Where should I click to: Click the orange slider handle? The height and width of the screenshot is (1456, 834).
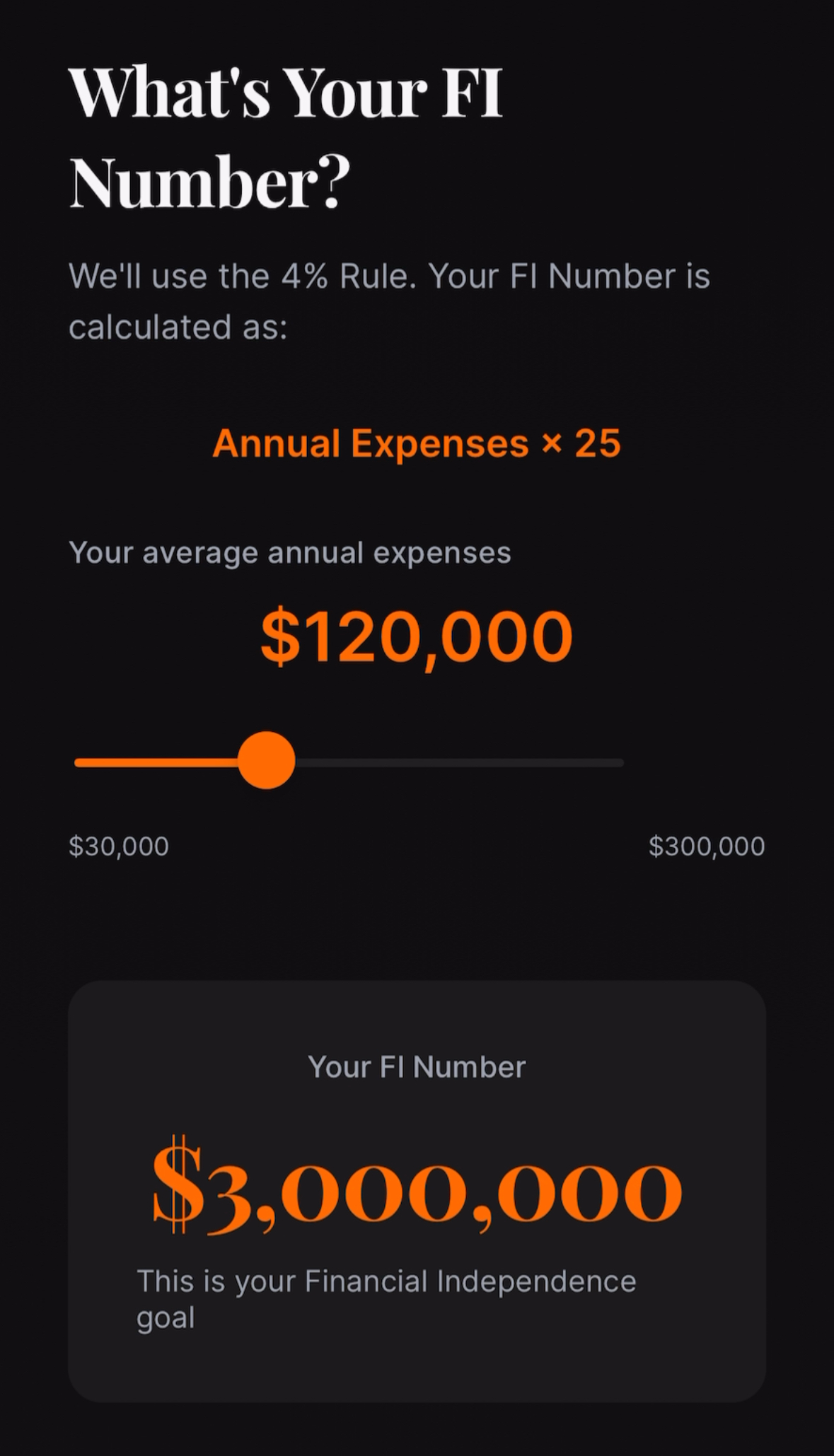pyautogui.click(x=269, y=759)
